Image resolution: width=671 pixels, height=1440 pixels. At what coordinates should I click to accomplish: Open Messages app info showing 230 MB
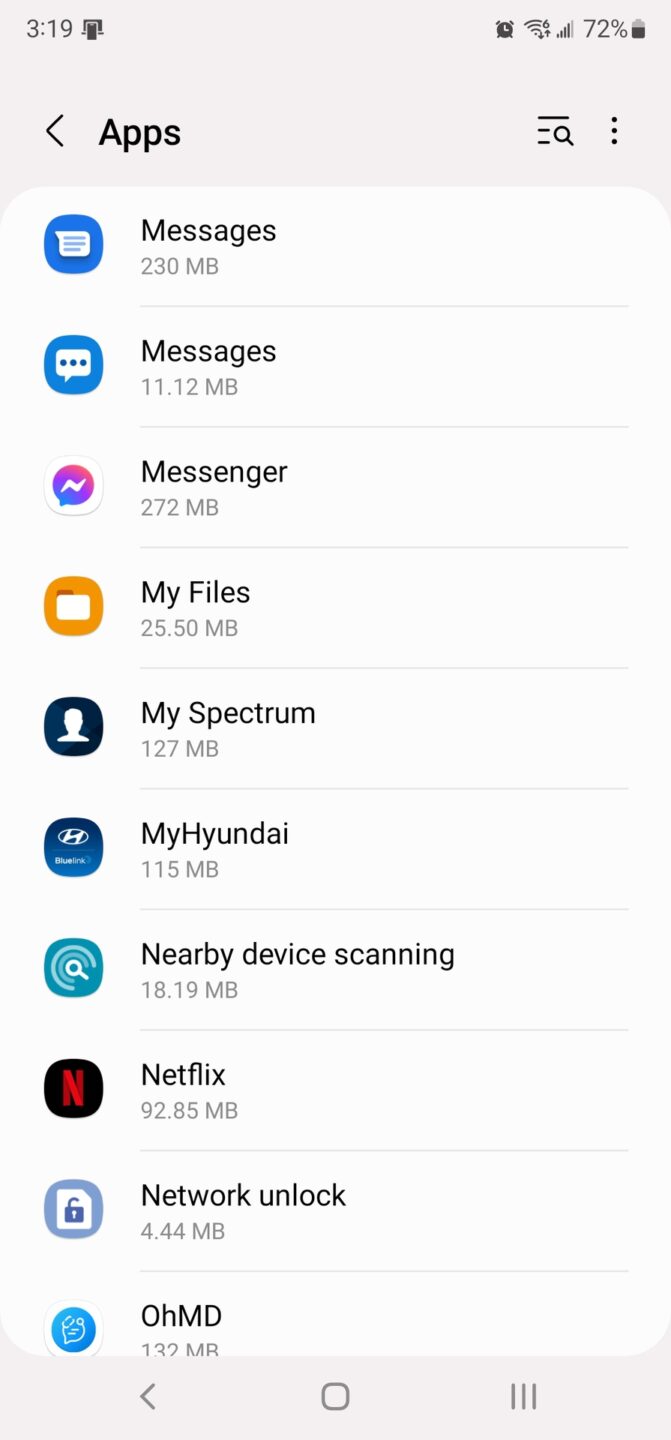point(335,246)
